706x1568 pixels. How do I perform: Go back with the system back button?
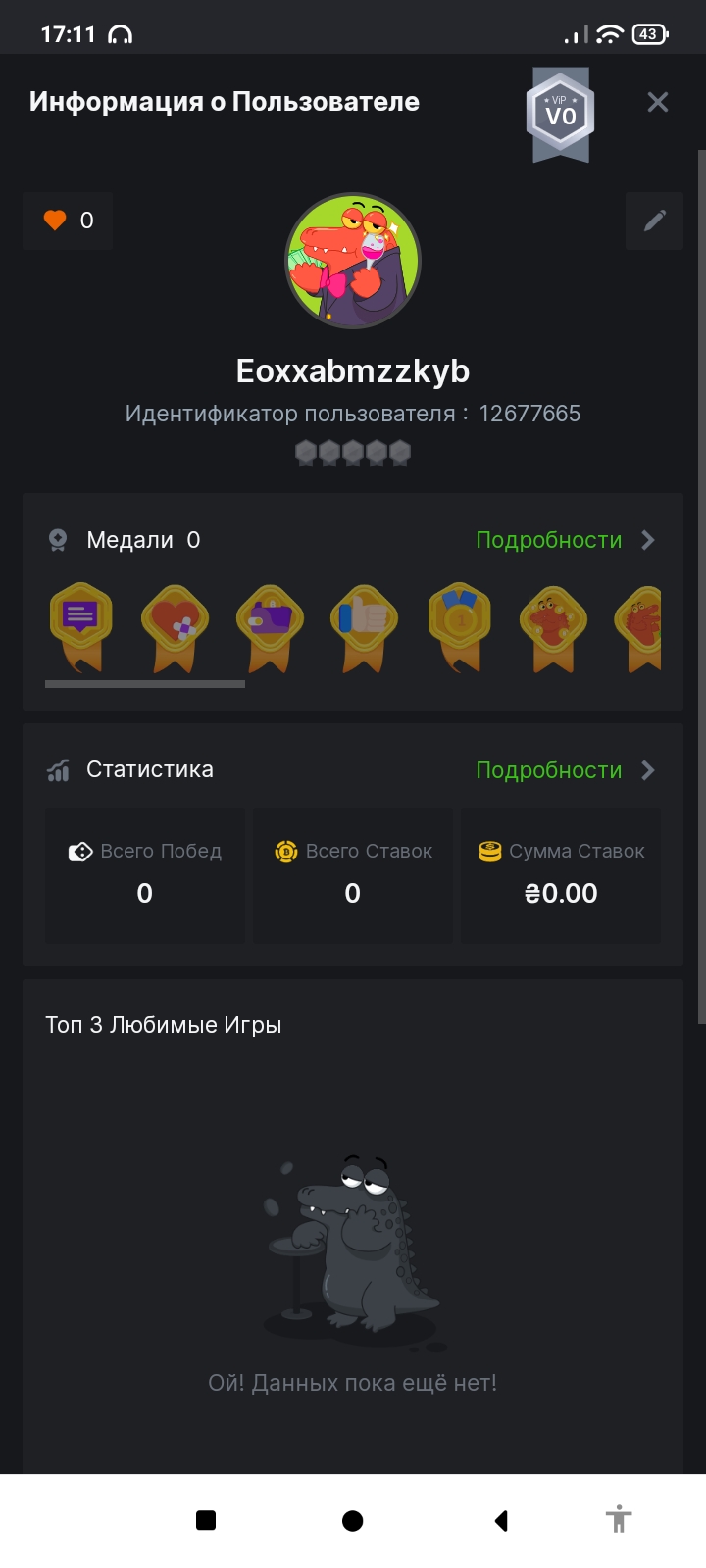[x=501, y=1520]
